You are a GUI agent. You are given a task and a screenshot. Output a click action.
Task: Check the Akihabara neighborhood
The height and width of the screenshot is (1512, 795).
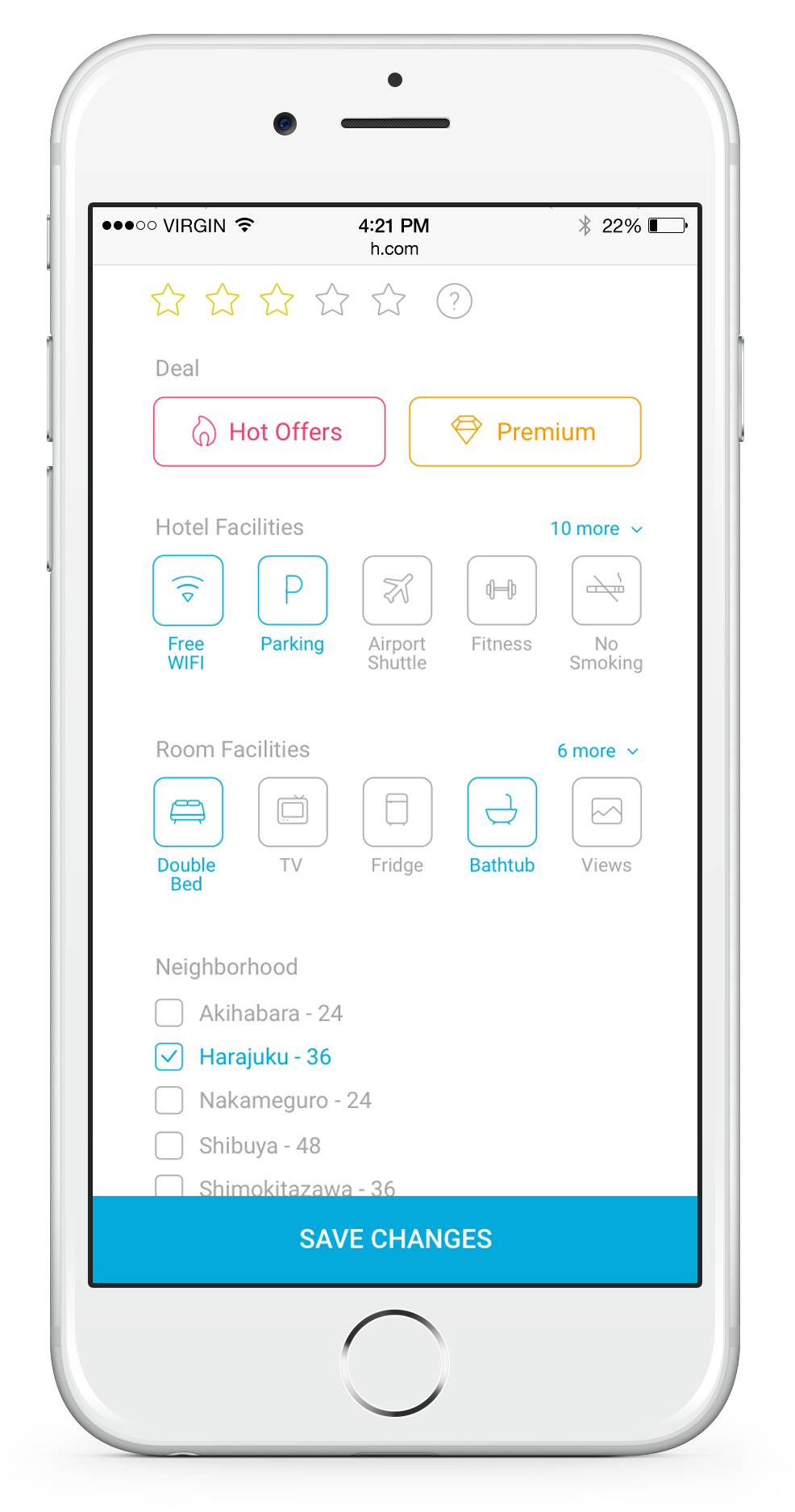(x=169, y=1013)
